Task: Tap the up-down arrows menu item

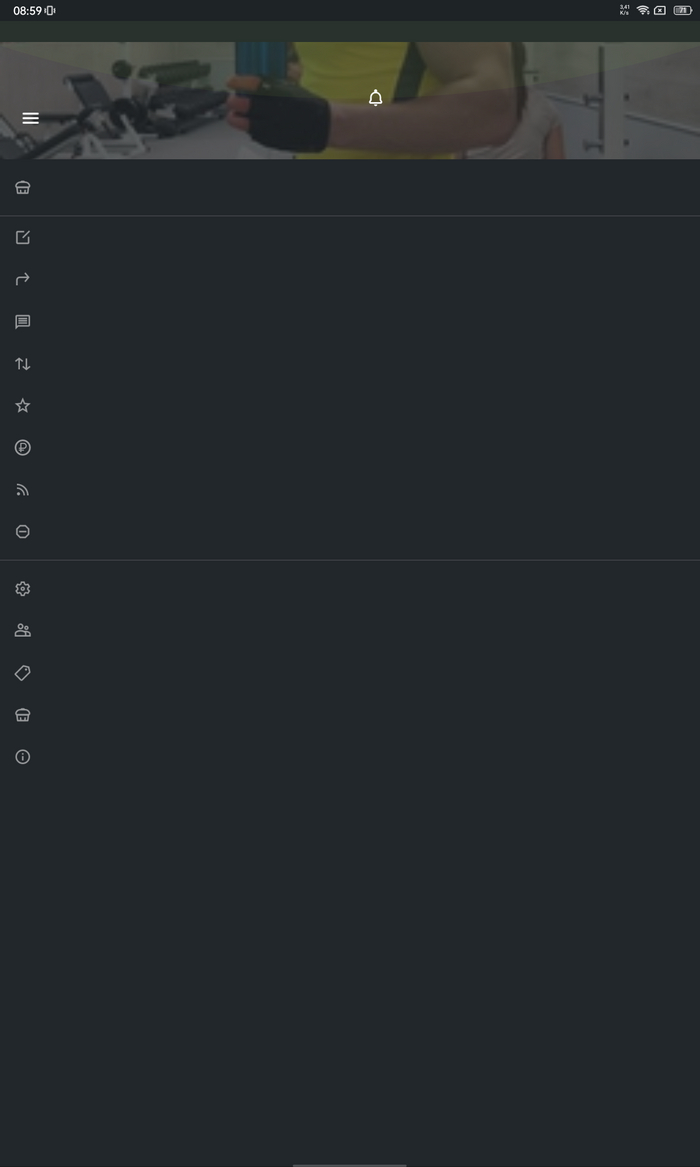Action: pos(23,364)
